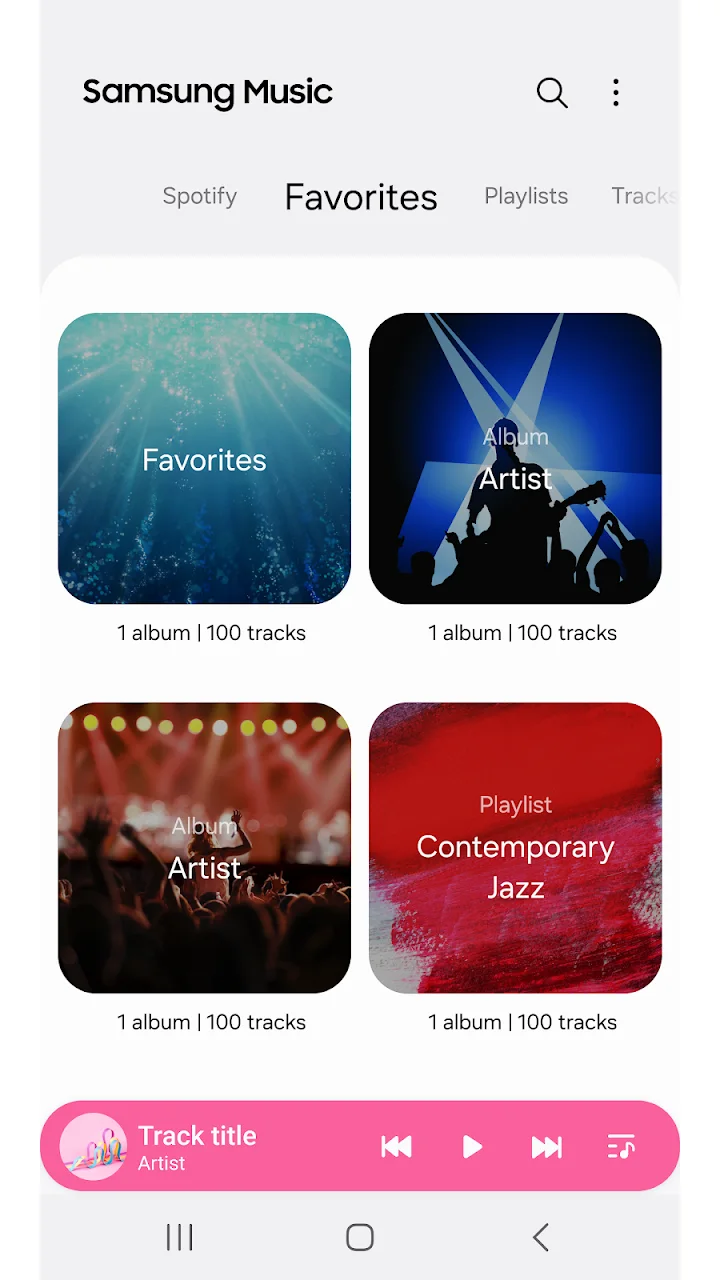Open the guitarist silhouette Album Artist tile
The image size is (720, 1280).
pos(515,459)
